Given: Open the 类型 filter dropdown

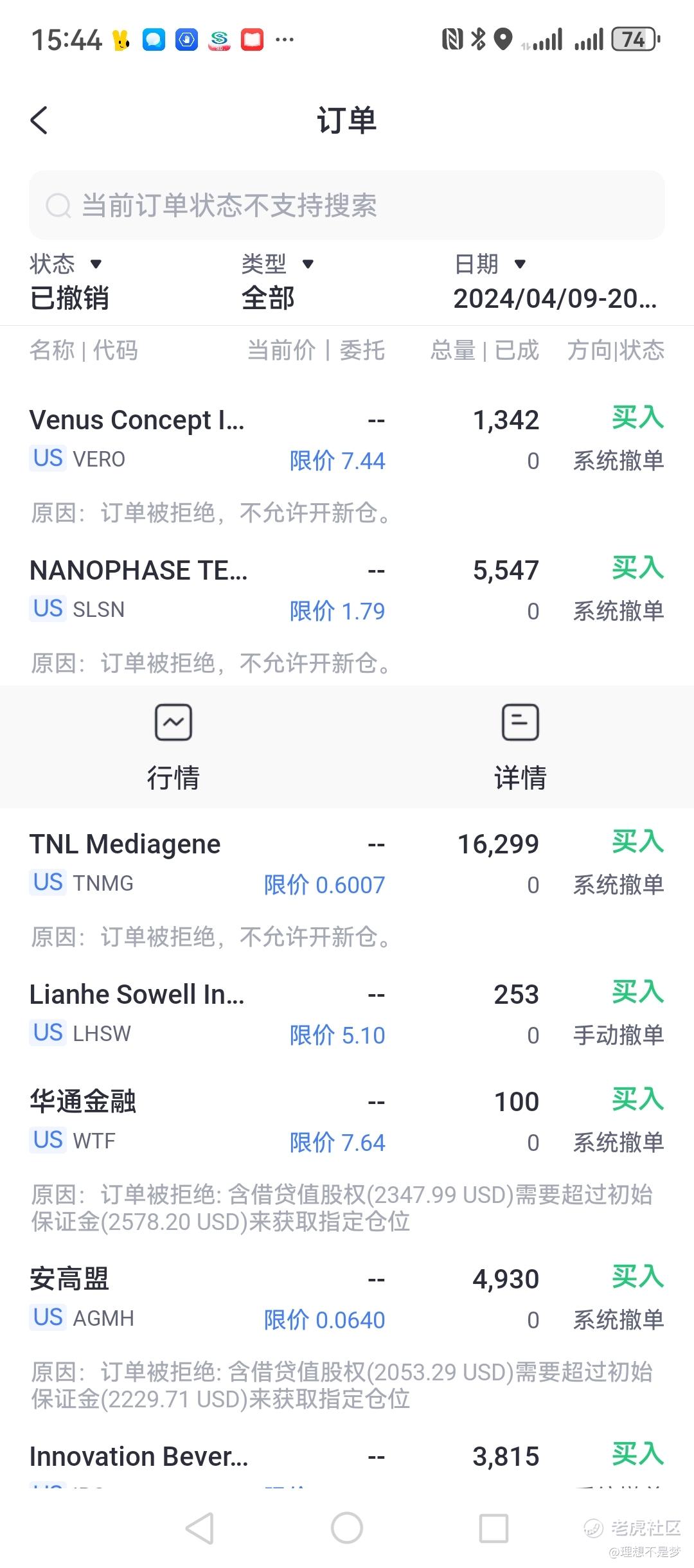Looking at the screenshot, I should point(278,281).
